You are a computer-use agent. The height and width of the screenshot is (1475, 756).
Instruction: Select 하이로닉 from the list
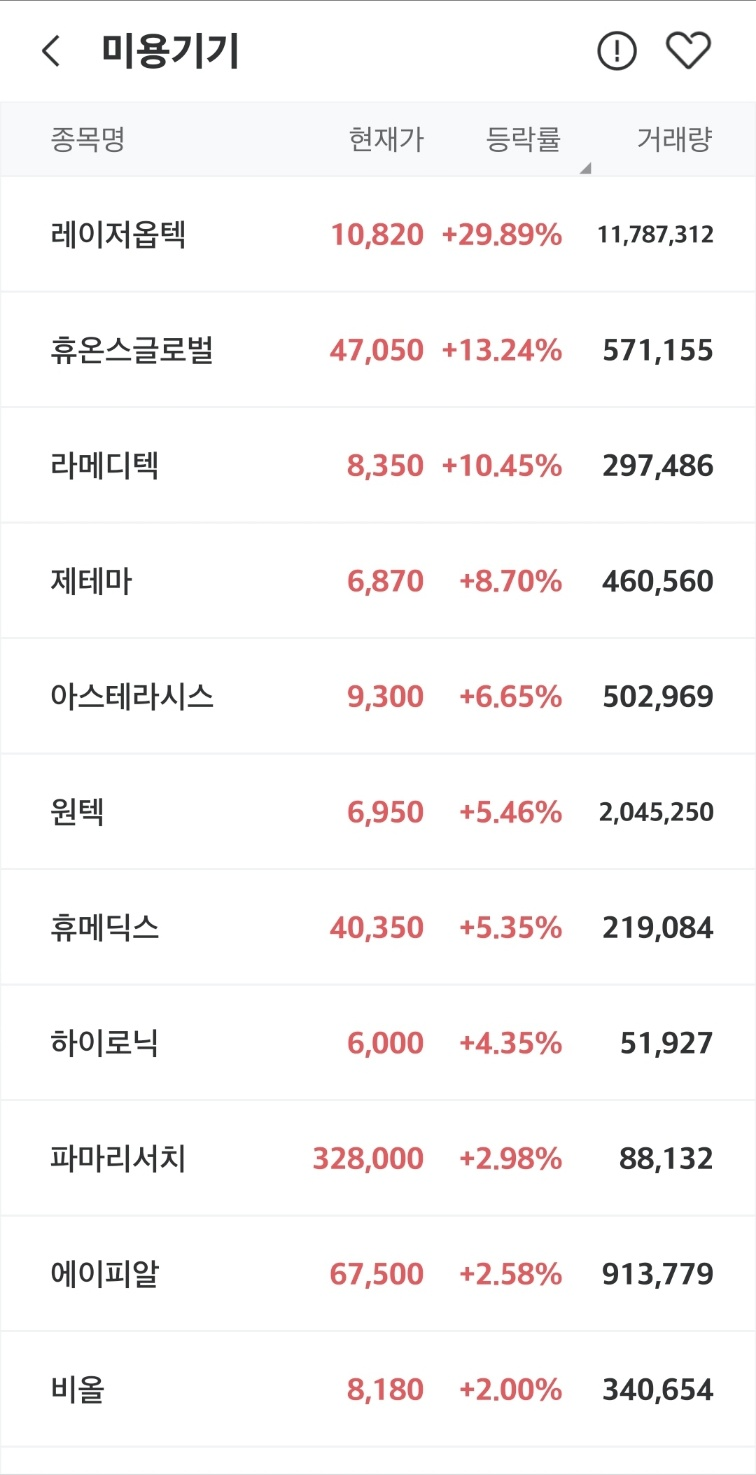point(378,1043)
